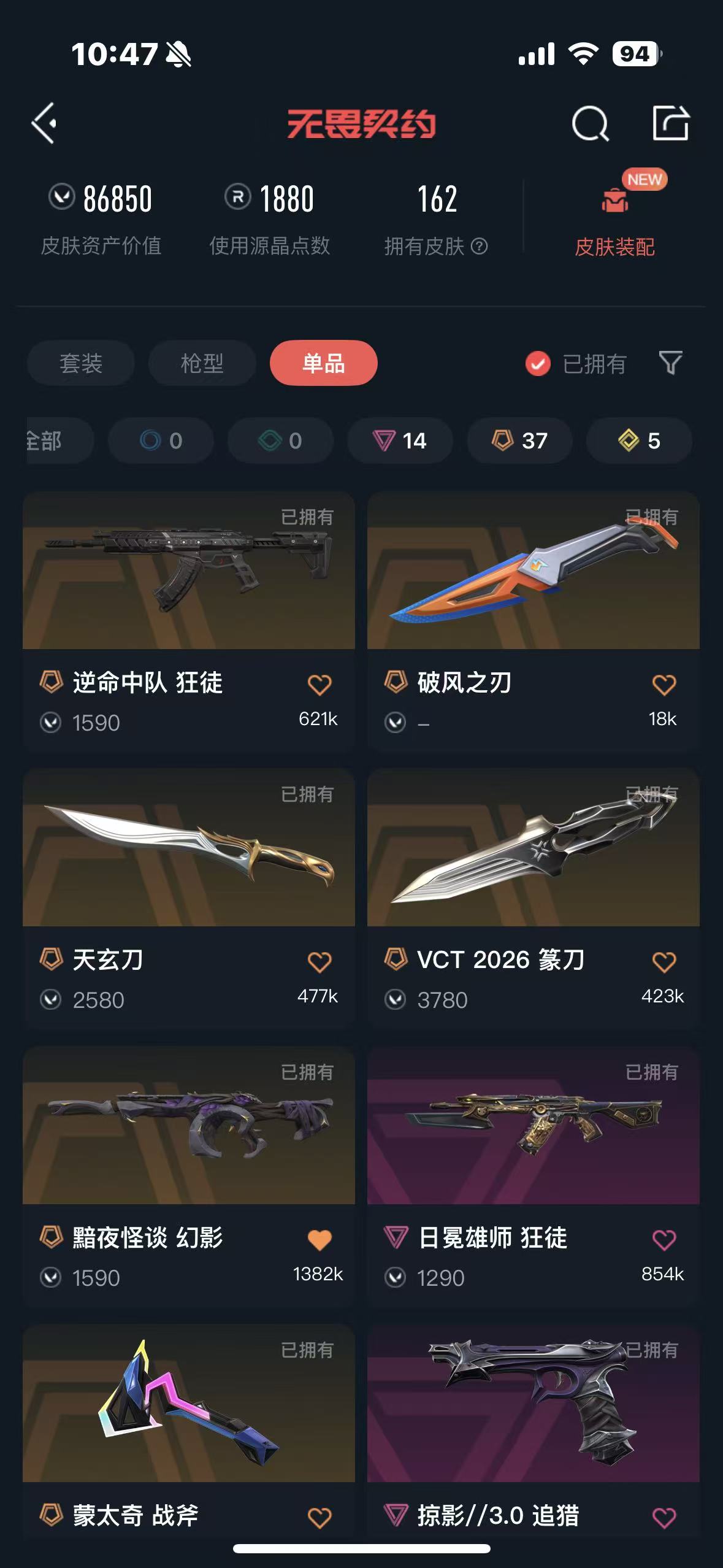This screenshot has width=723, height=1568.
Task: Open the search magnifier icon
Action: point(590,124)
